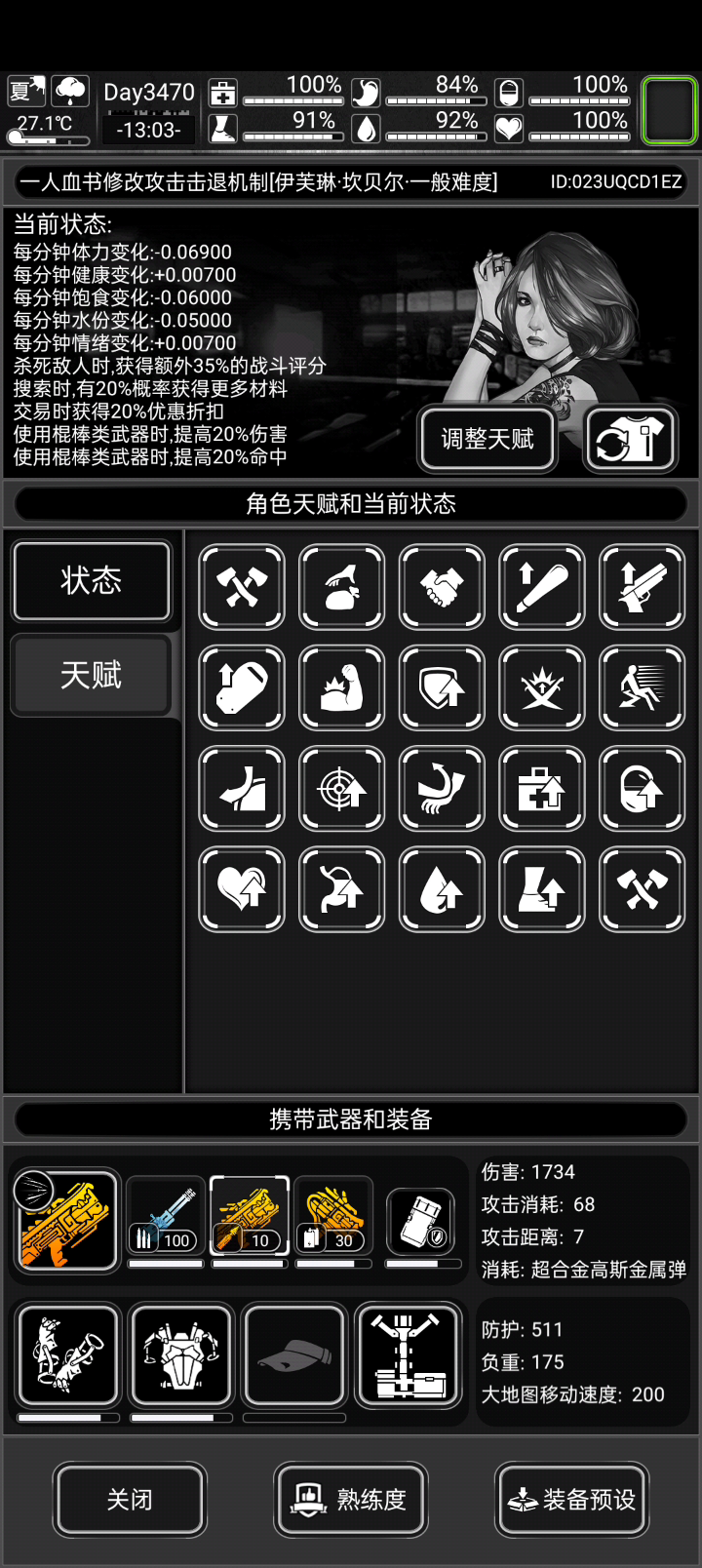The height and width of the screenshot is (1568, 702).
Task: Select the handshake trade talent icon
Action: tap(442, 587)
